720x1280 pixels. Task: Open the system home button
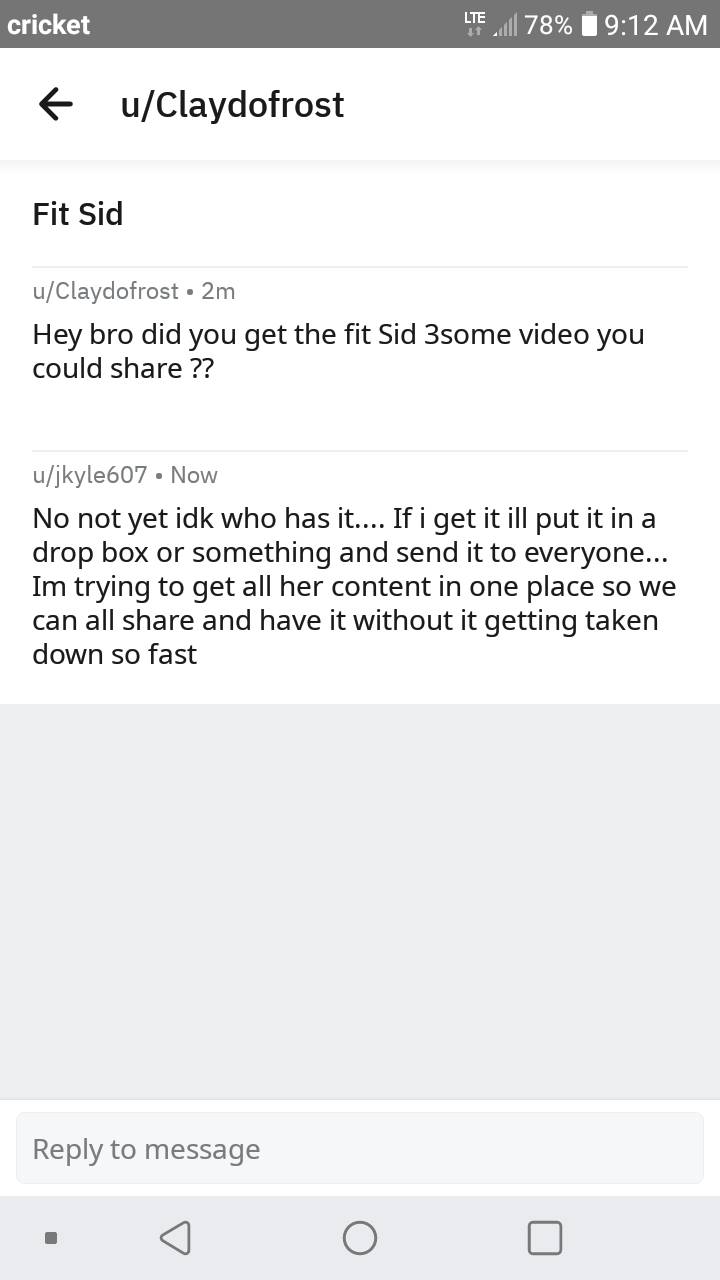[360, 1238]
